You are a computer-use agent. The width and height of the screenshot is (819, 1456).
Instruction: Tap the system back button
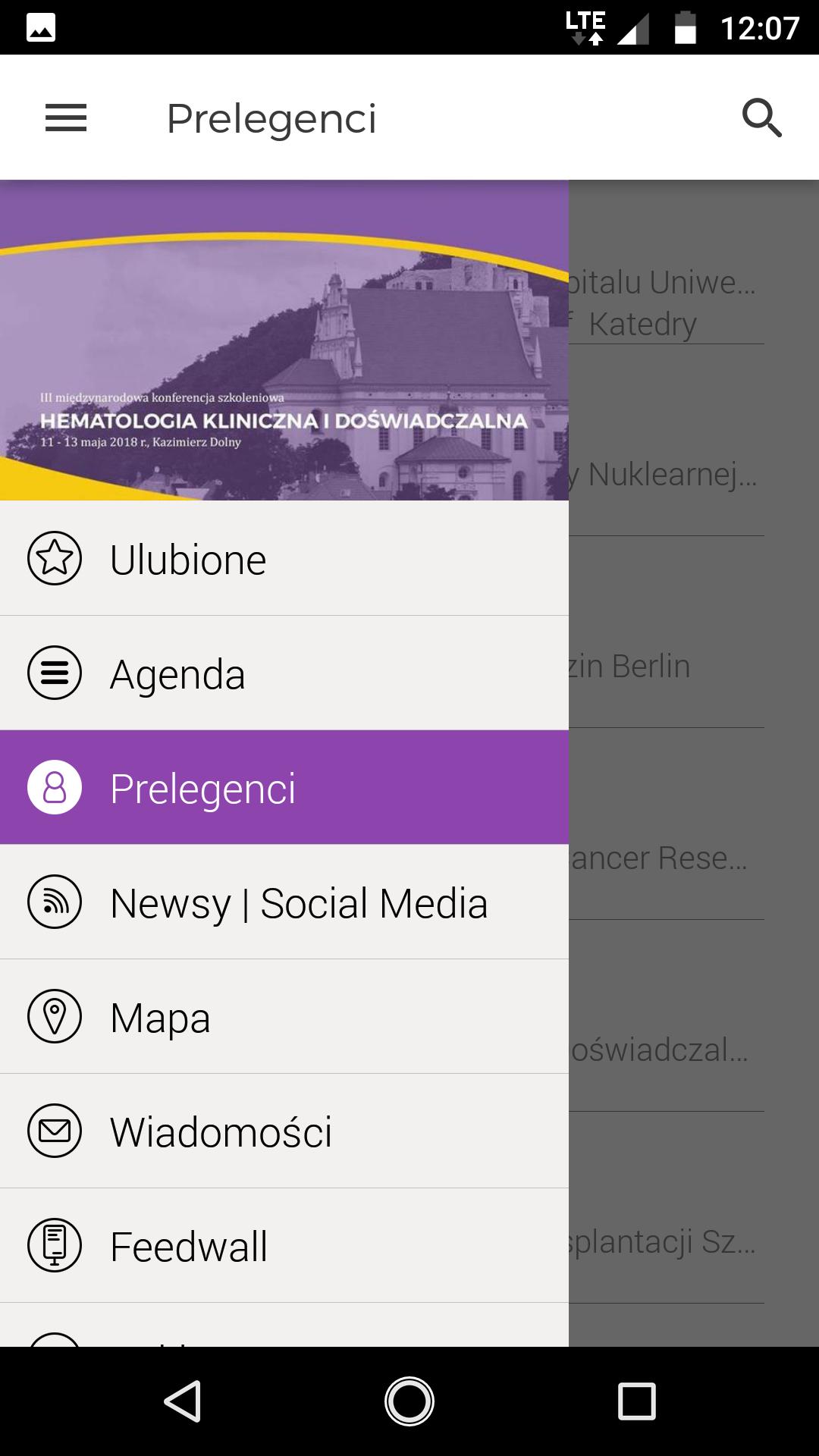coord(183,1401)
